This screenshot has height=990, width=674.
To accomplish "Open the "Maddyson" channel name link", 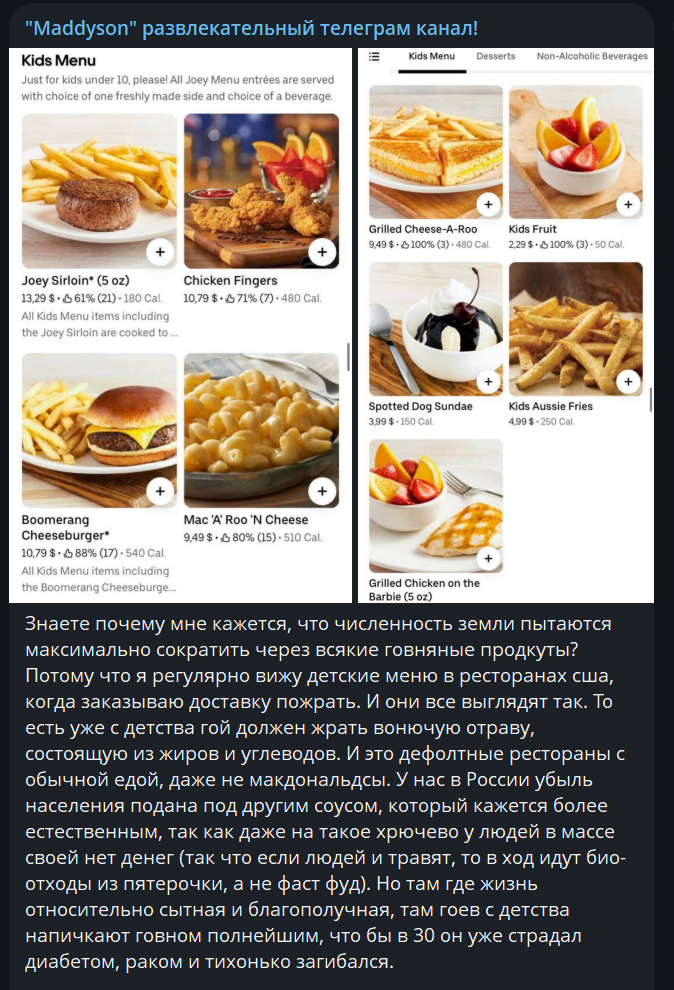I will (251, 28).
